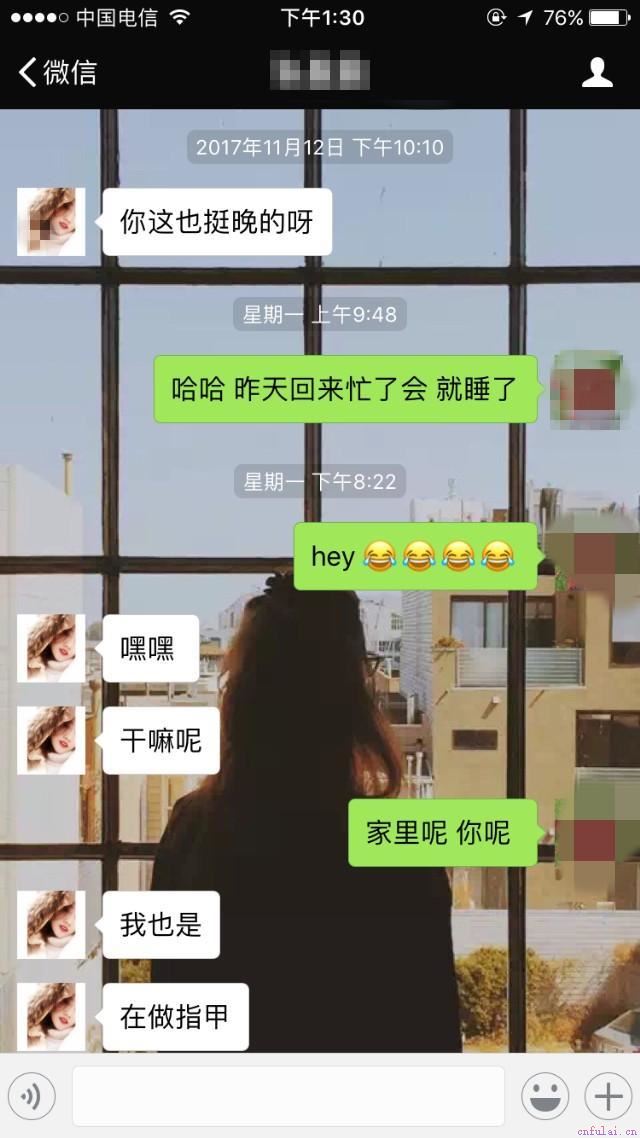640x1138 pixels.
Task: Go back to the 微信 chat list
Action: (x=57, y=72)
